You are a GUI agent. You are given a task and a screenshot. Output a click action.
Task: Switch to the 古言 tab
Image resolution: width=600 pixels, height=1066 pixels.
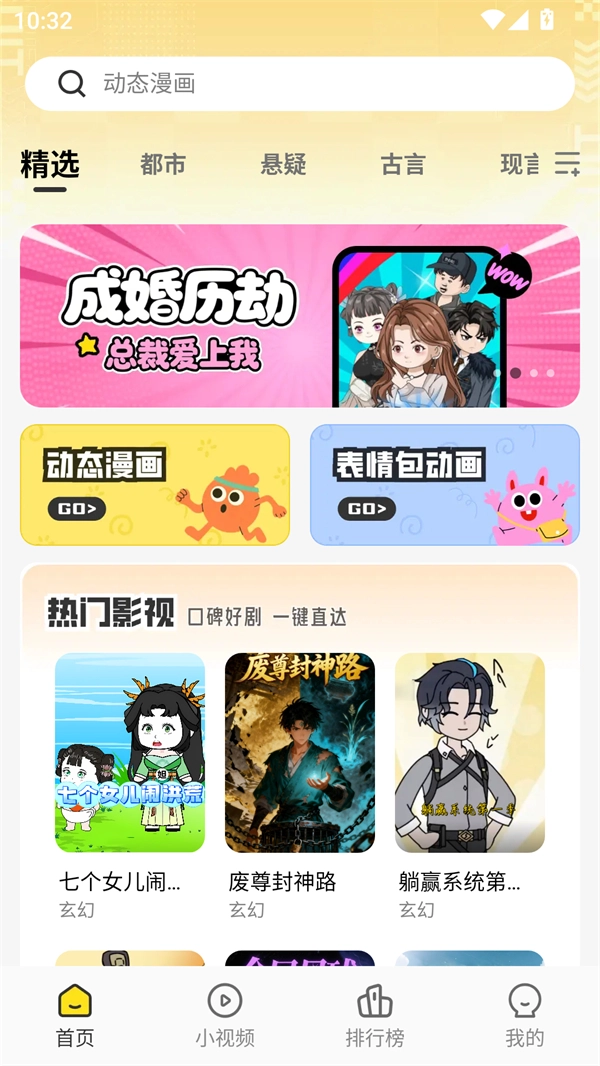click(x=403, y=165)
